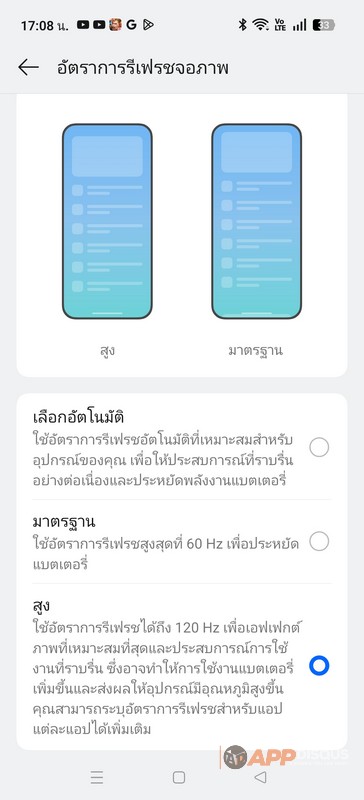Go back from the refresh rate screen

28,67
